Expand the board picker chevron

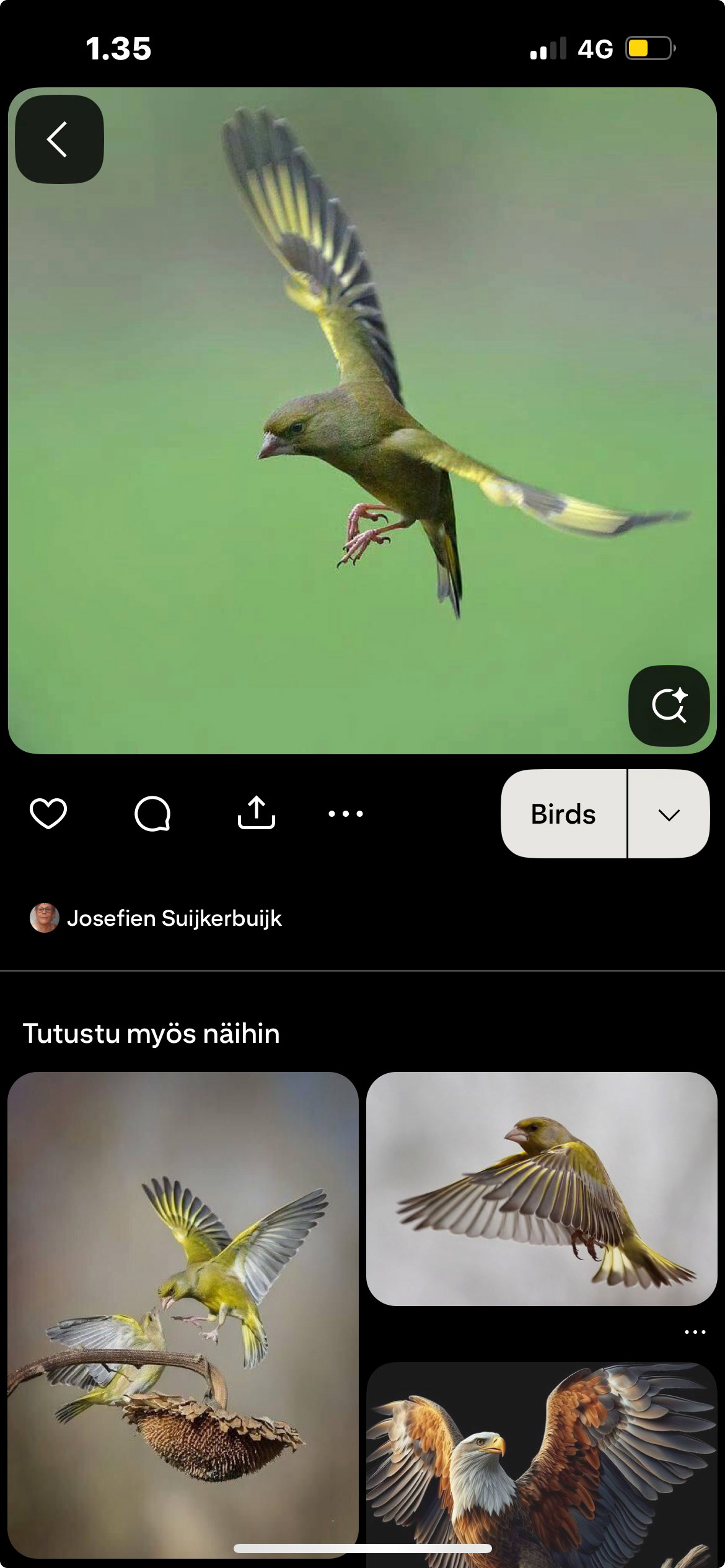669,814
